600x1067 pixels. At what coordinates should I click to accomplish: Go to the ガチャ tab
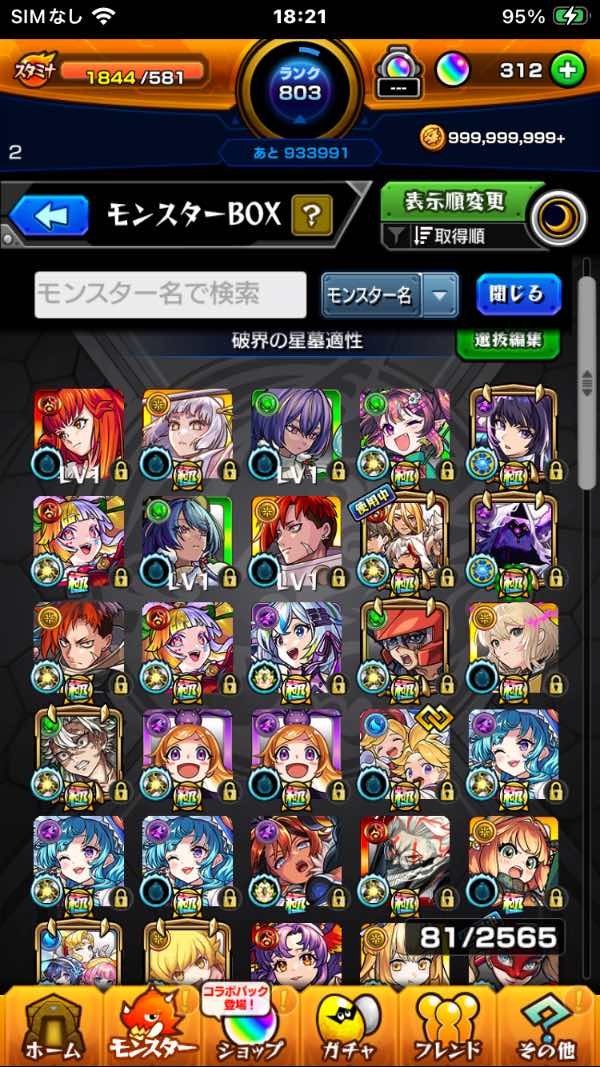[x=349, y=1025]
